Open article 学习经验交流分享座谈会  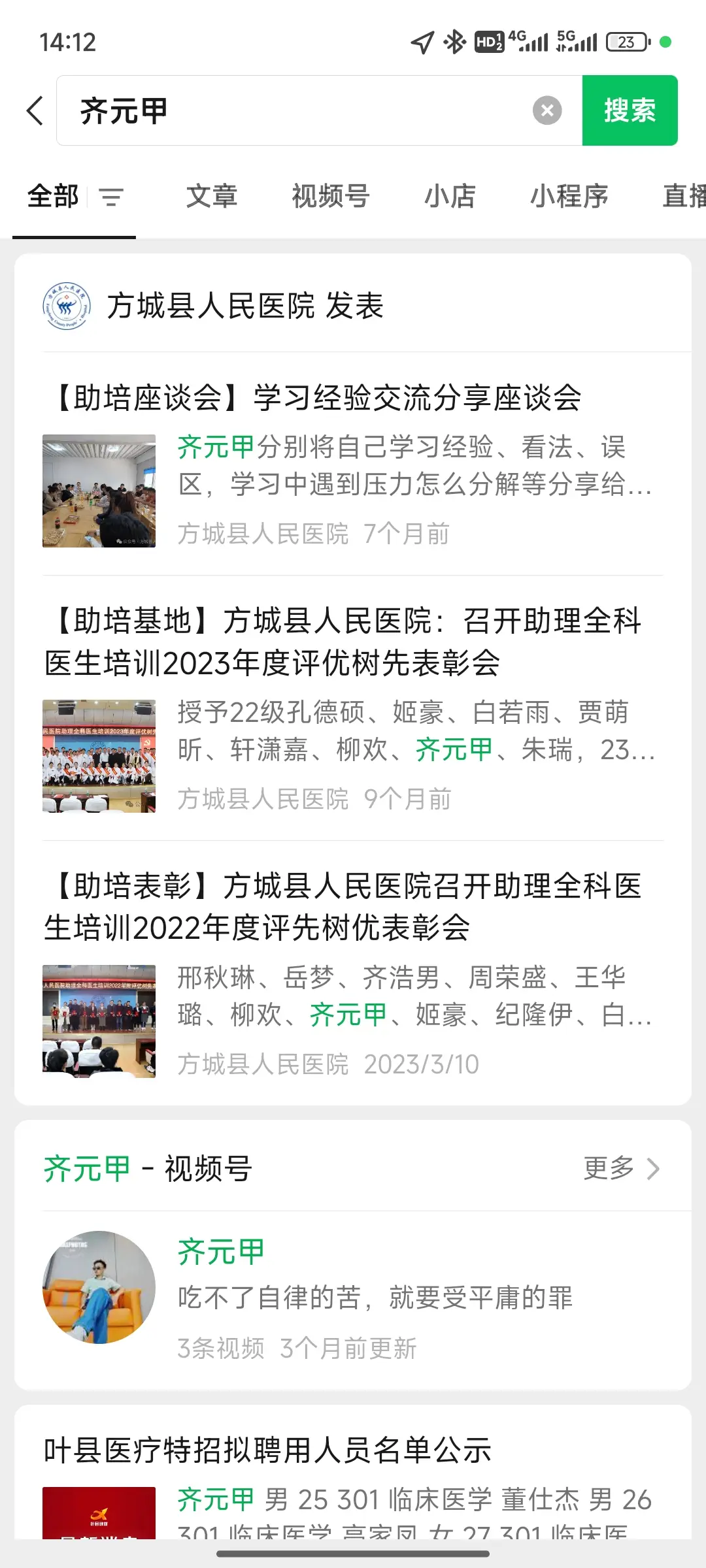353,463
